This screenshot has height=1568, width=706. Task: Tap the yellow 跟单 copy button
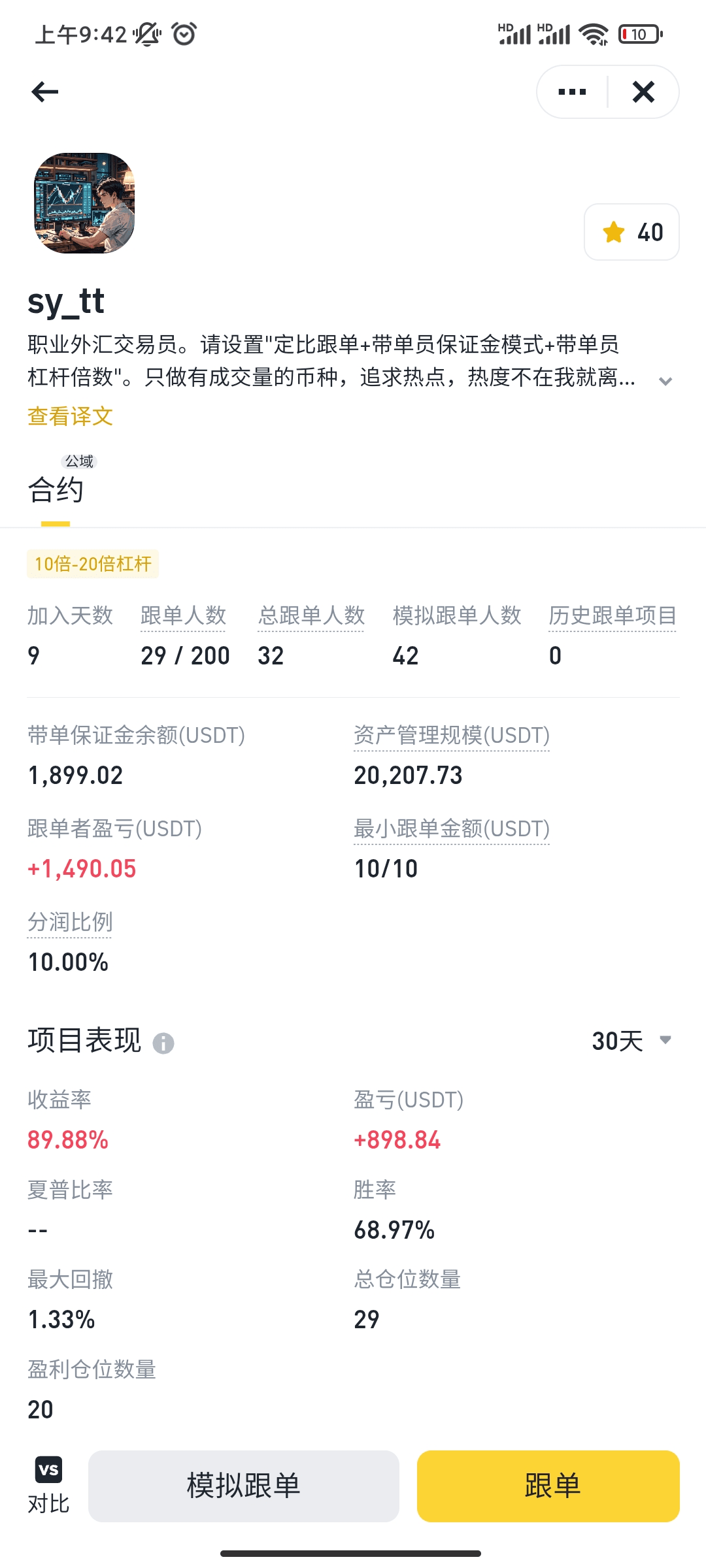pos(548,1486)
